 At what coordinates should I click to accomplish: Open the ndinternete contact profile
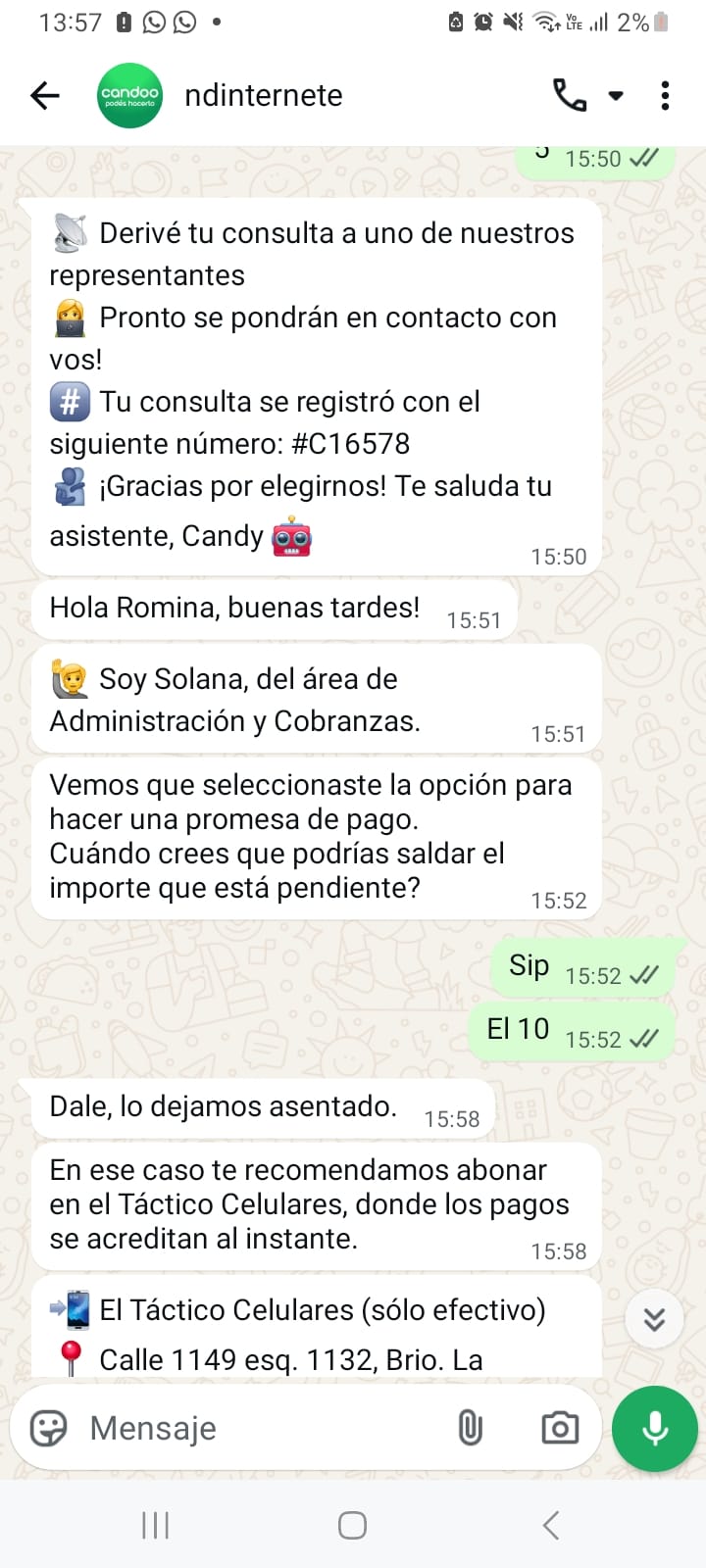[263, 95]
